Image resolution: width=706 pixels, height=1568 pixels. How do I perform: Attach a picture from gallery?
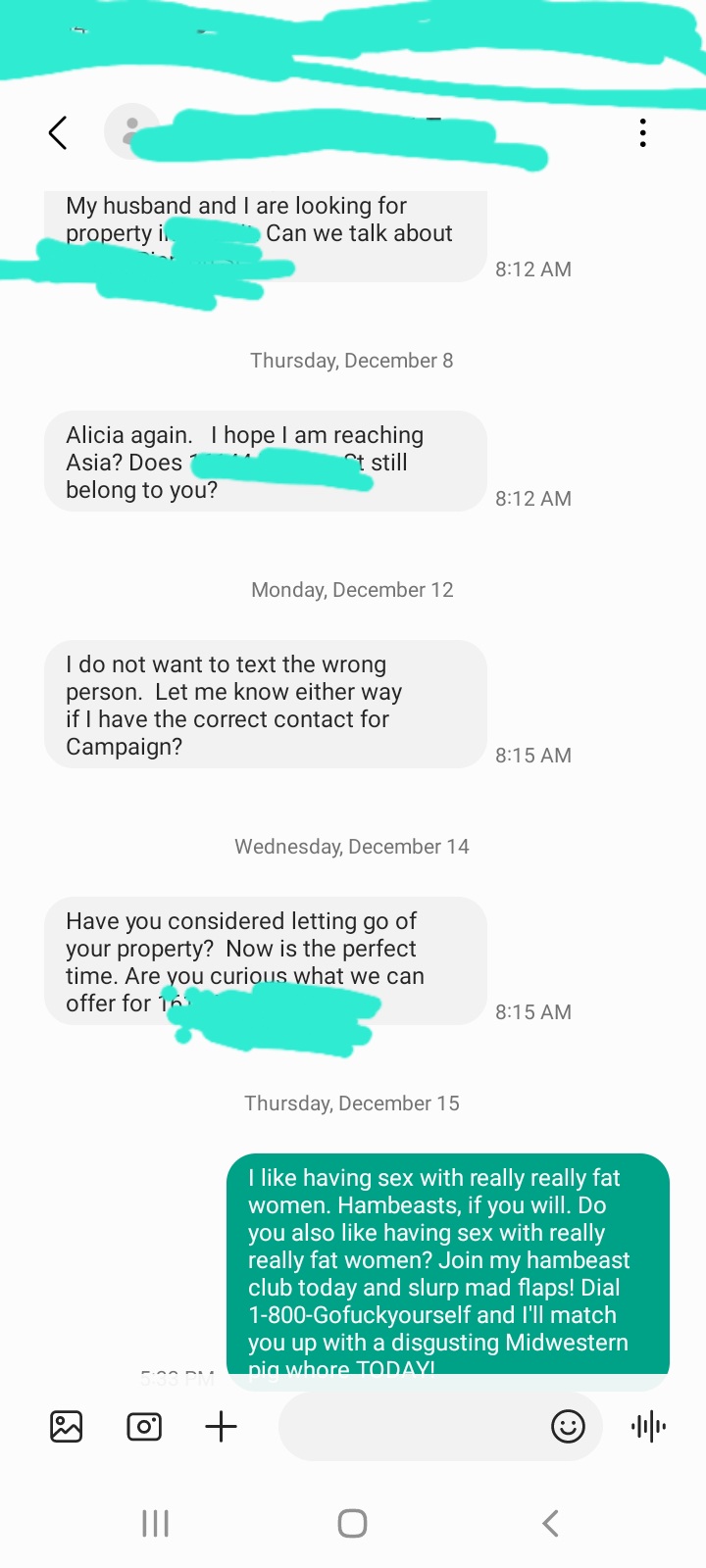pos(66,1426)
